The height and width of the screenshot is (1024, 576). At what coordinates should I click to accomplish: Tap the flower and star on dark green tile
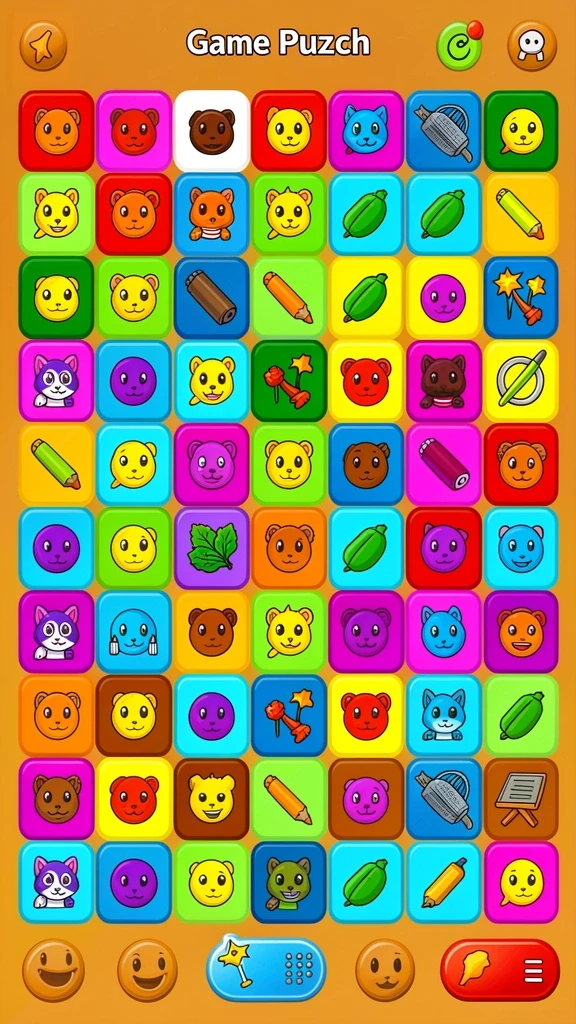[289, 381]
